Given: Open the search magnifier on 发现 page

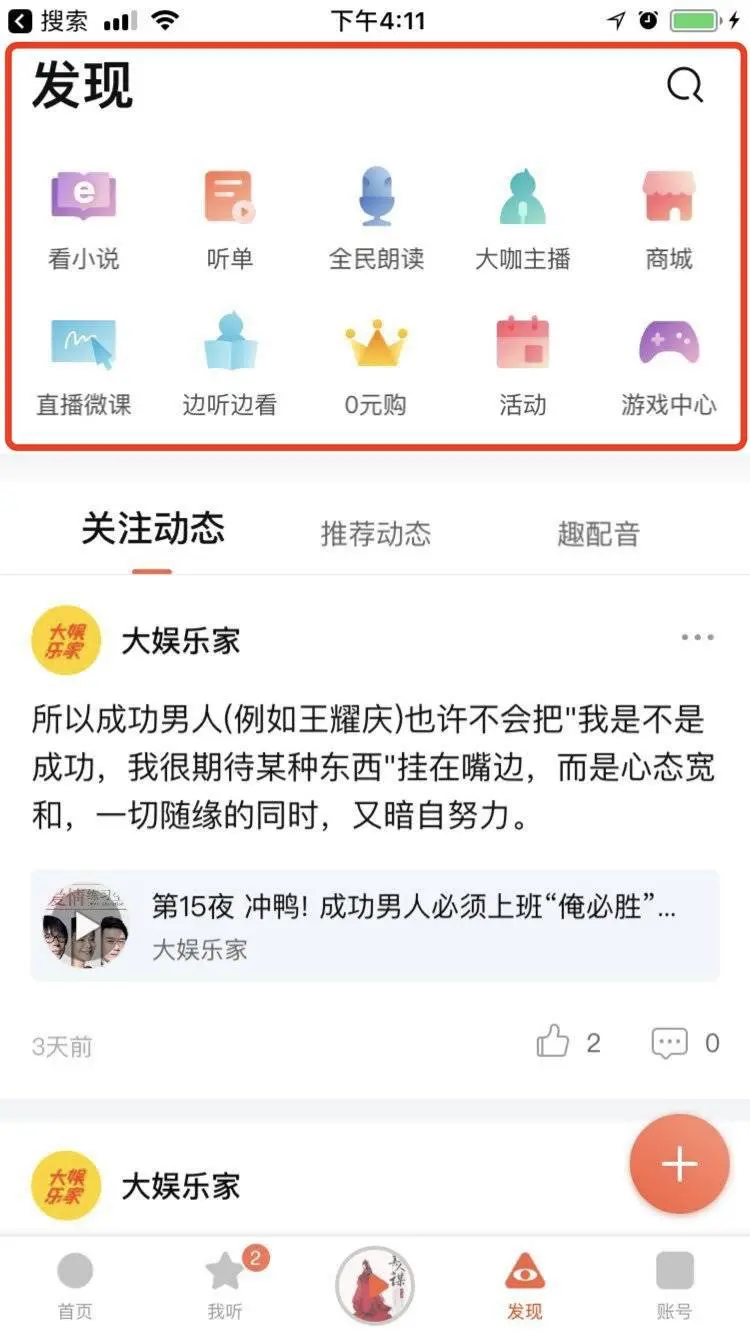Looking at the screenshot, I should click(x=683, y=85).
